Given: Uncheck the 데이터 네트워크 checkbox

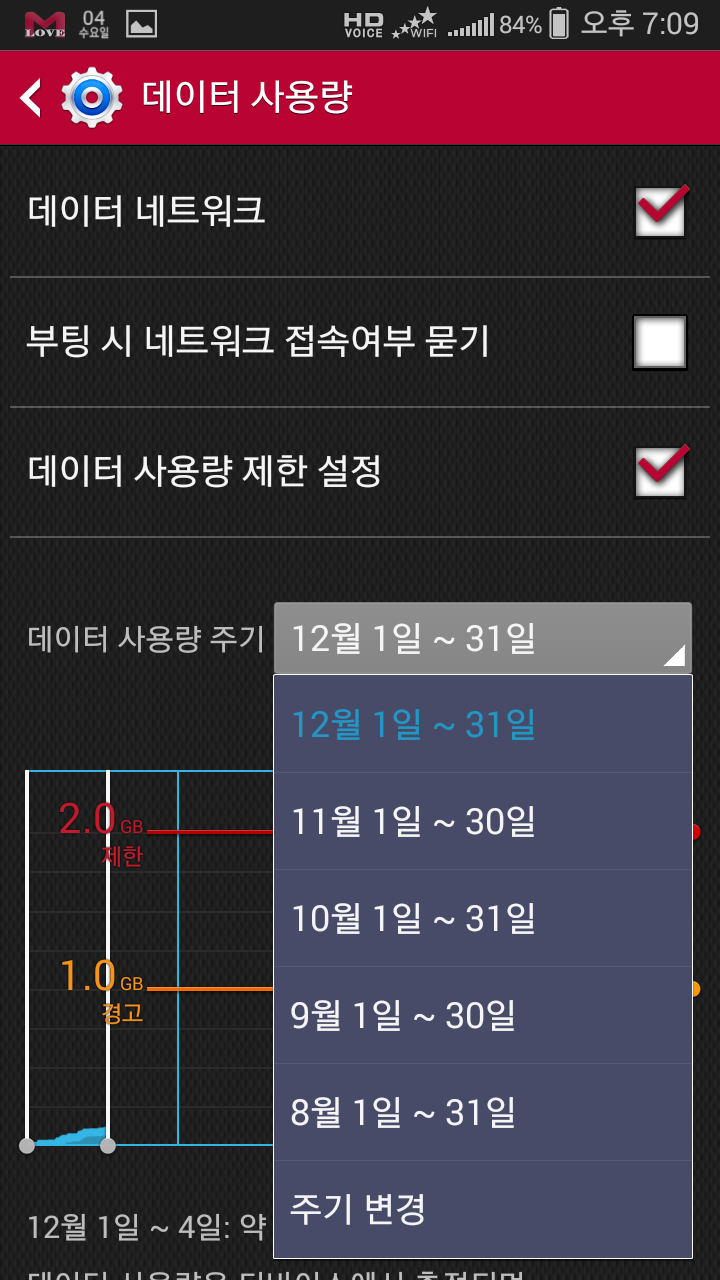Looking at the screenshot, I should click(x=660, y=211).
